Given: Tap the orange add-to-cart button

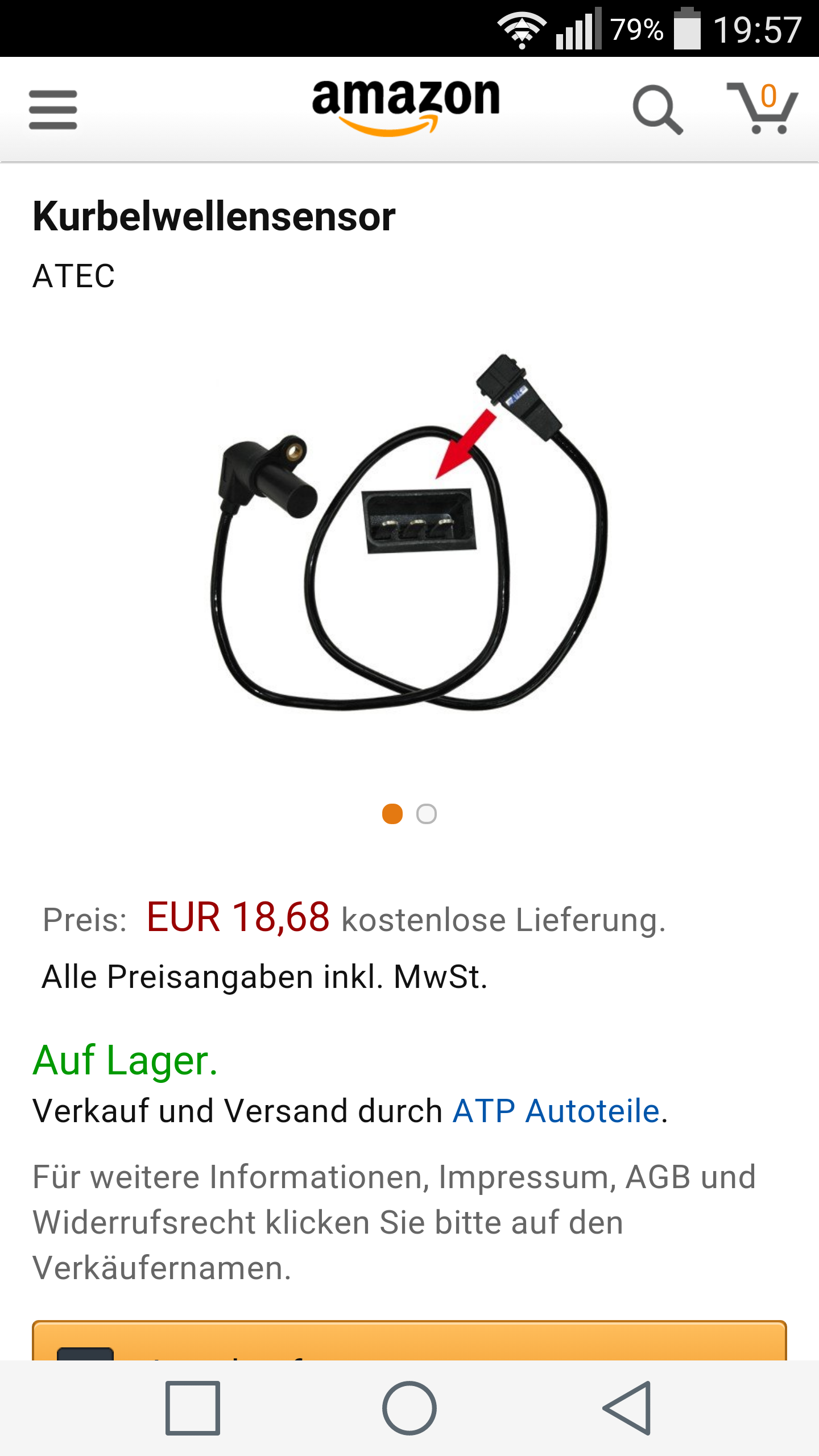Looking at the screenshot, I should click(x=409, y=1341).
